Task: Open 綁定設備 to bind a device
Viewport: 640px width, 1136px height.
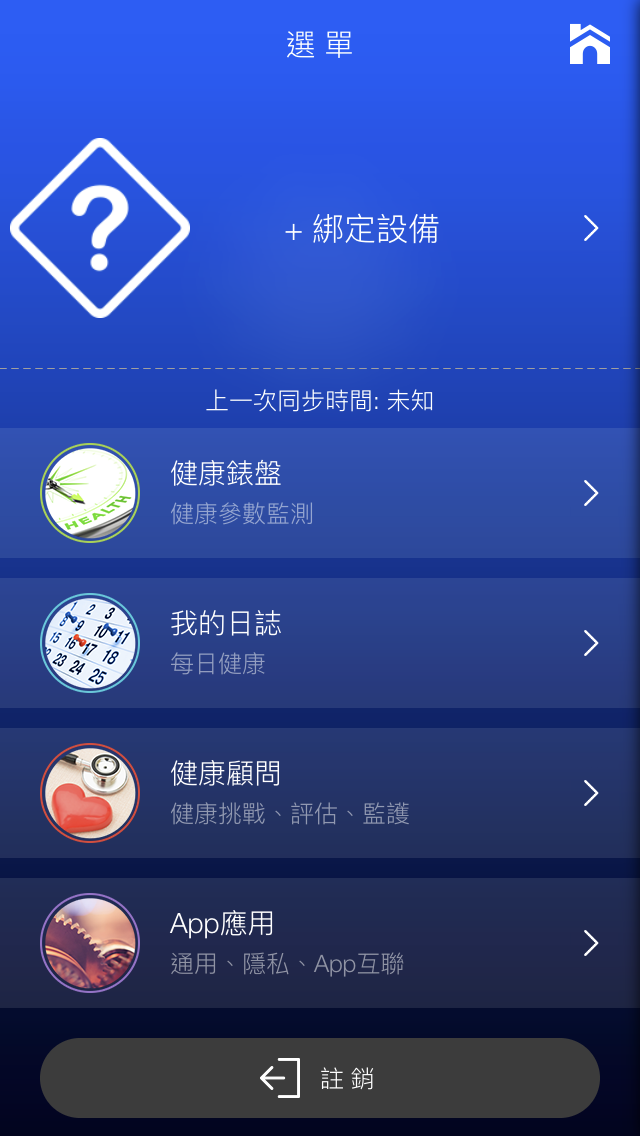Action: click(362, 230)
